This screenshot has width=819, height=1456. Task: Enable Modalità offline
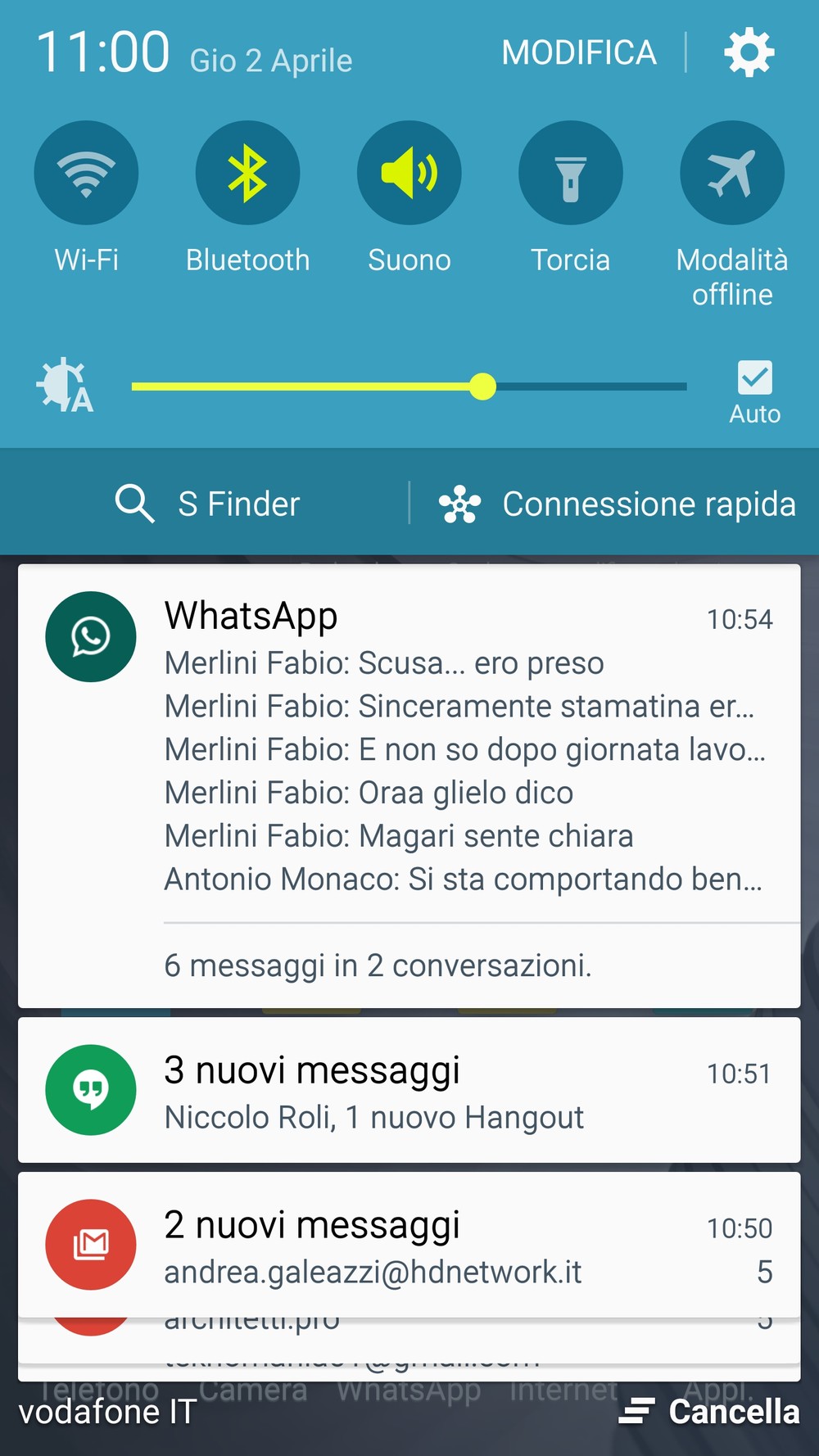pyautogui.click(x=732, y=173)
